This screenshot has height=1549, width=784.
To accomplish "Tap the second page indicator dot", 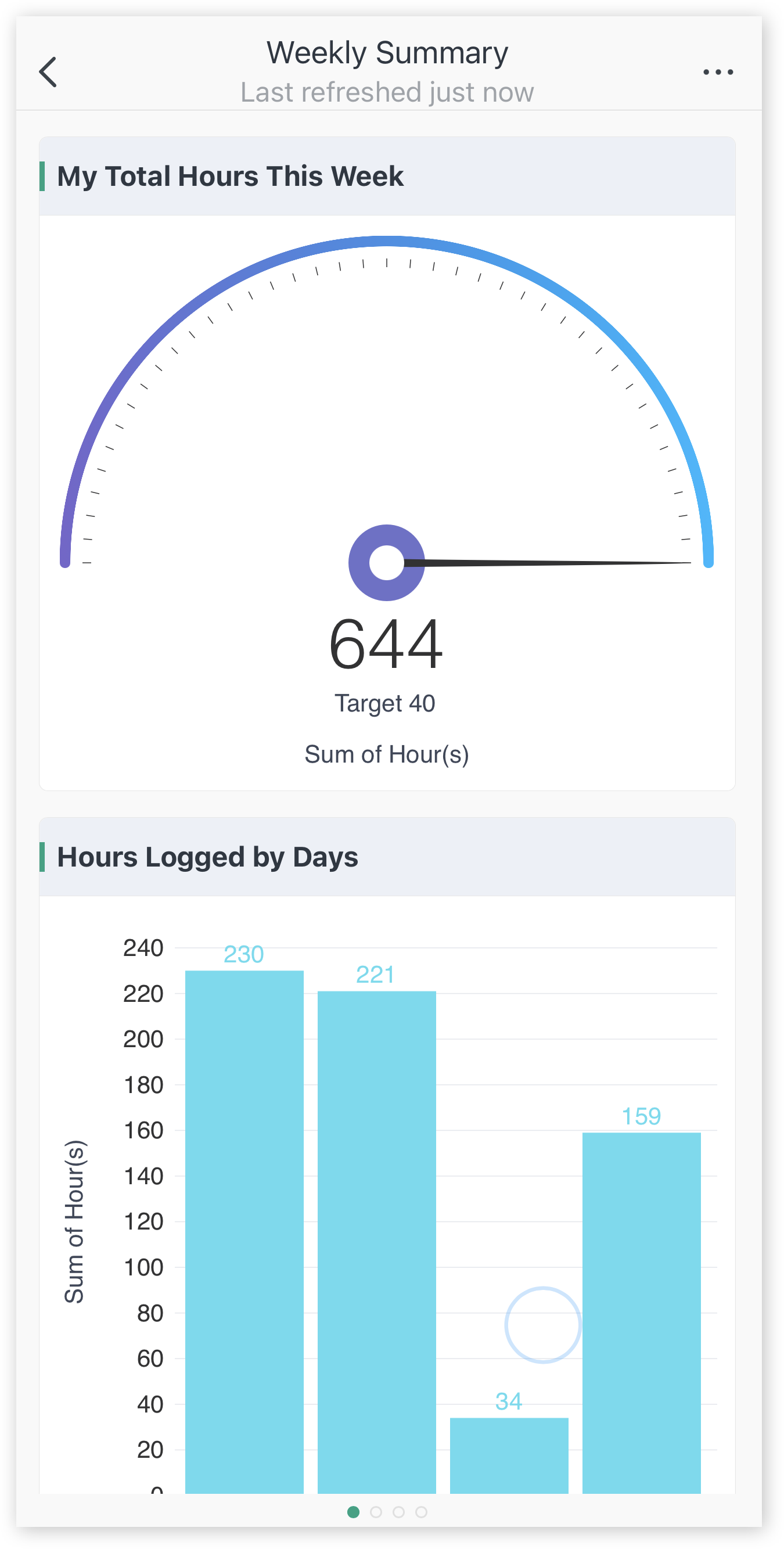I will [x=376, y=1512].
